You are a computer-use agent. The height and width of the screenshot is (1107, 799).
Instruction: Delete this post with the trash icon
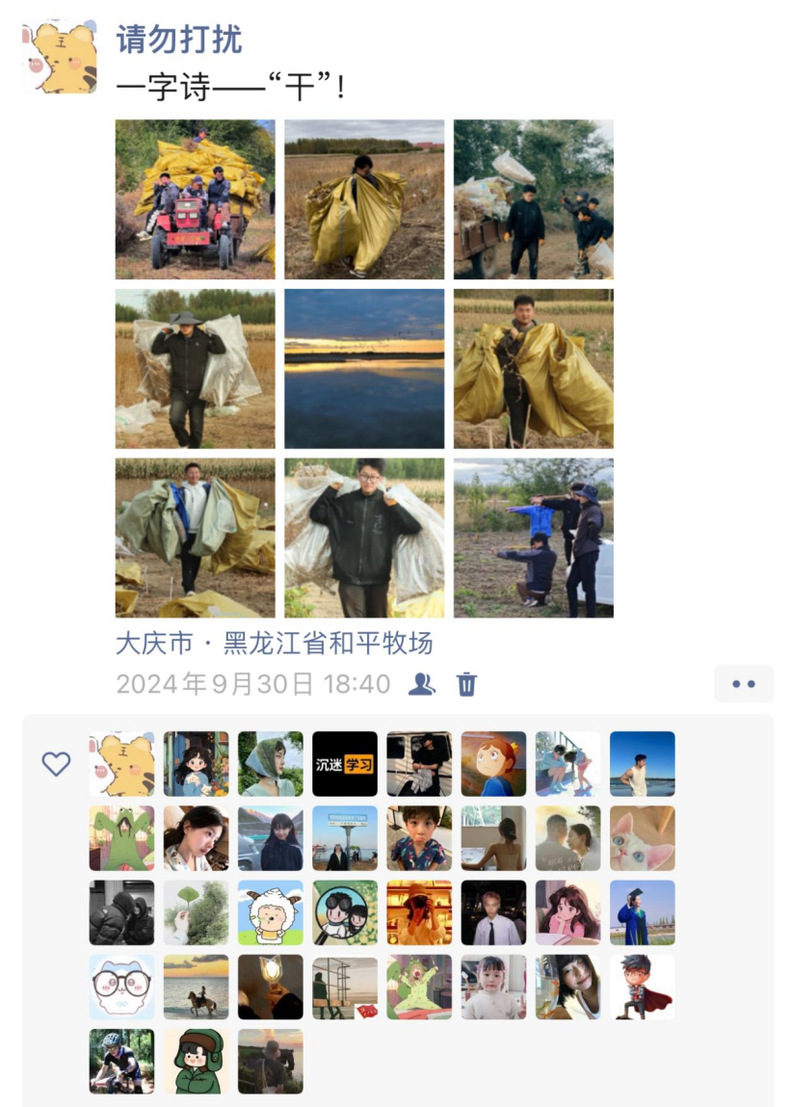pyautogui.click(x=467, y=684)
